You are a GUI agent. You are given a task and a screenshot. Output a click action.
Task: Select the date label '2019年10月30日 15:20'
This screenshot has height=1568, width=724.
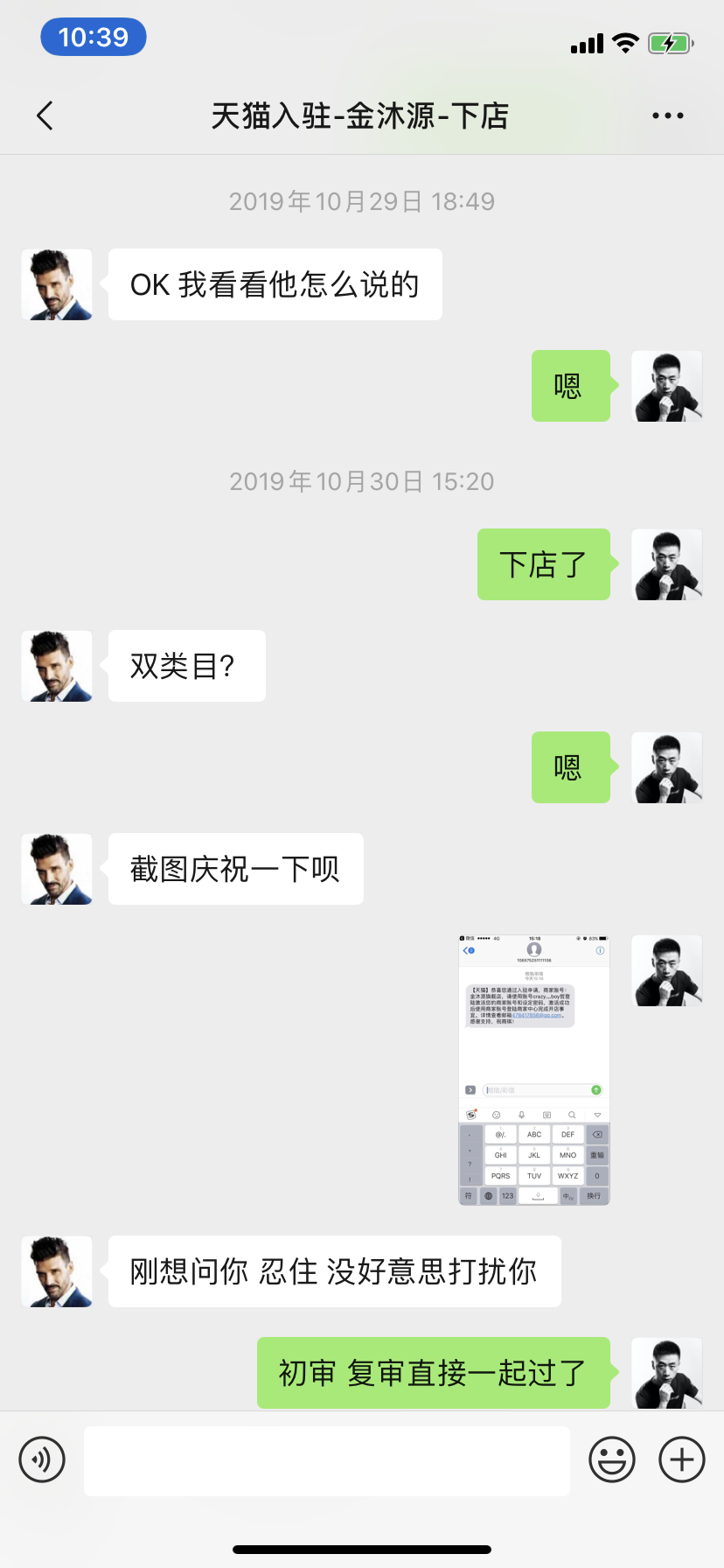pyautogui.click(x=362, y=481)
